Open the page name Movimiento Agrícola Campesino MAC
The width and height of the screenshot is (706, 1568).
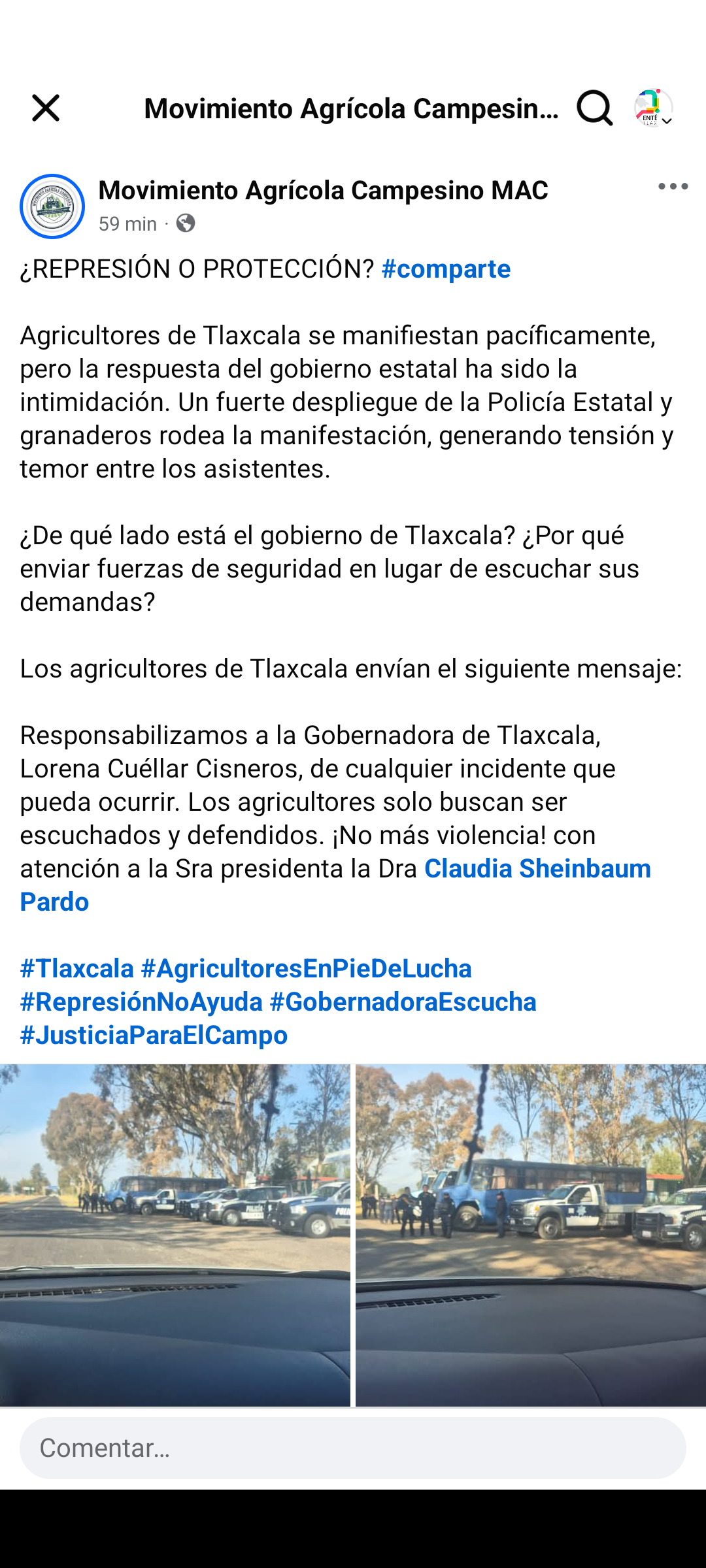pos(324,191)
